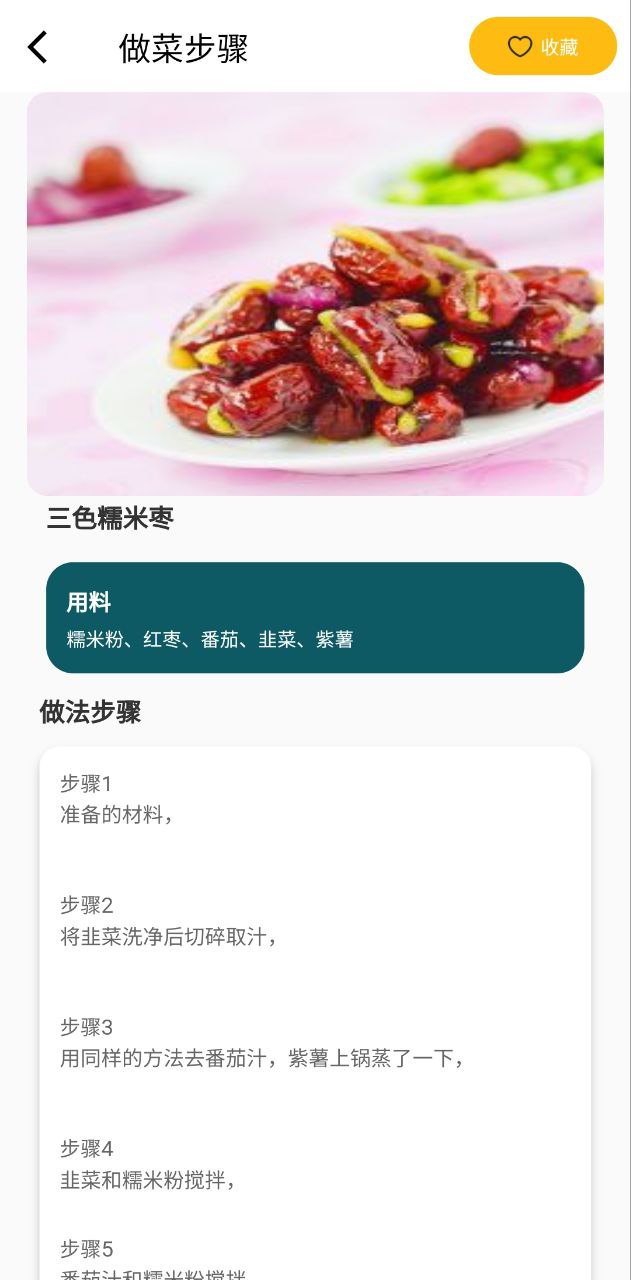Tap the 收藏 favorite button
This screenshot has height=1280, width=631.
click(x=542, y=47)
